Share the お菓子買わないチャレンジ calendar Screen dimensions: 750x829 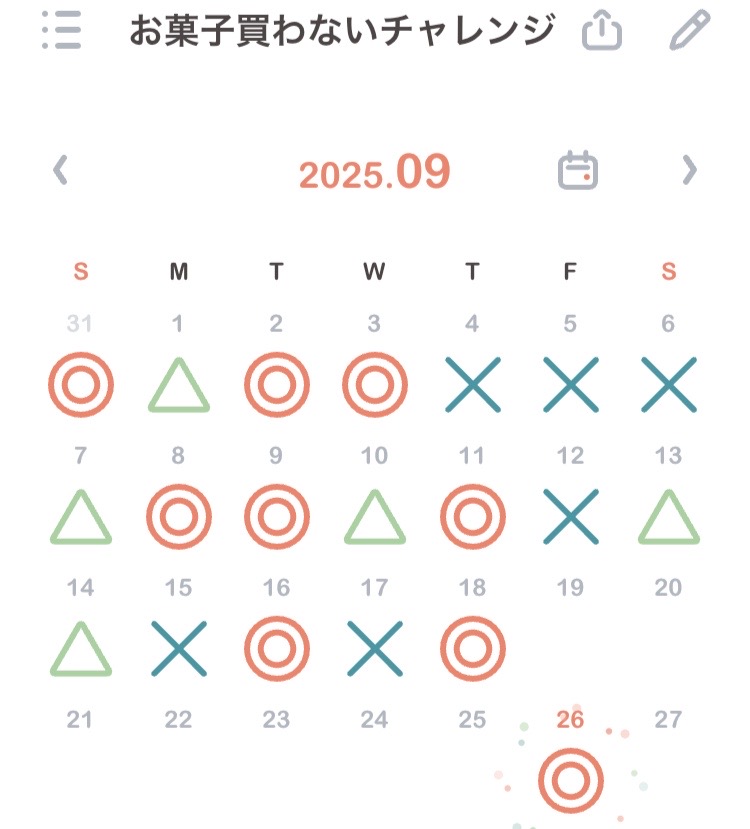pos(602,32)
